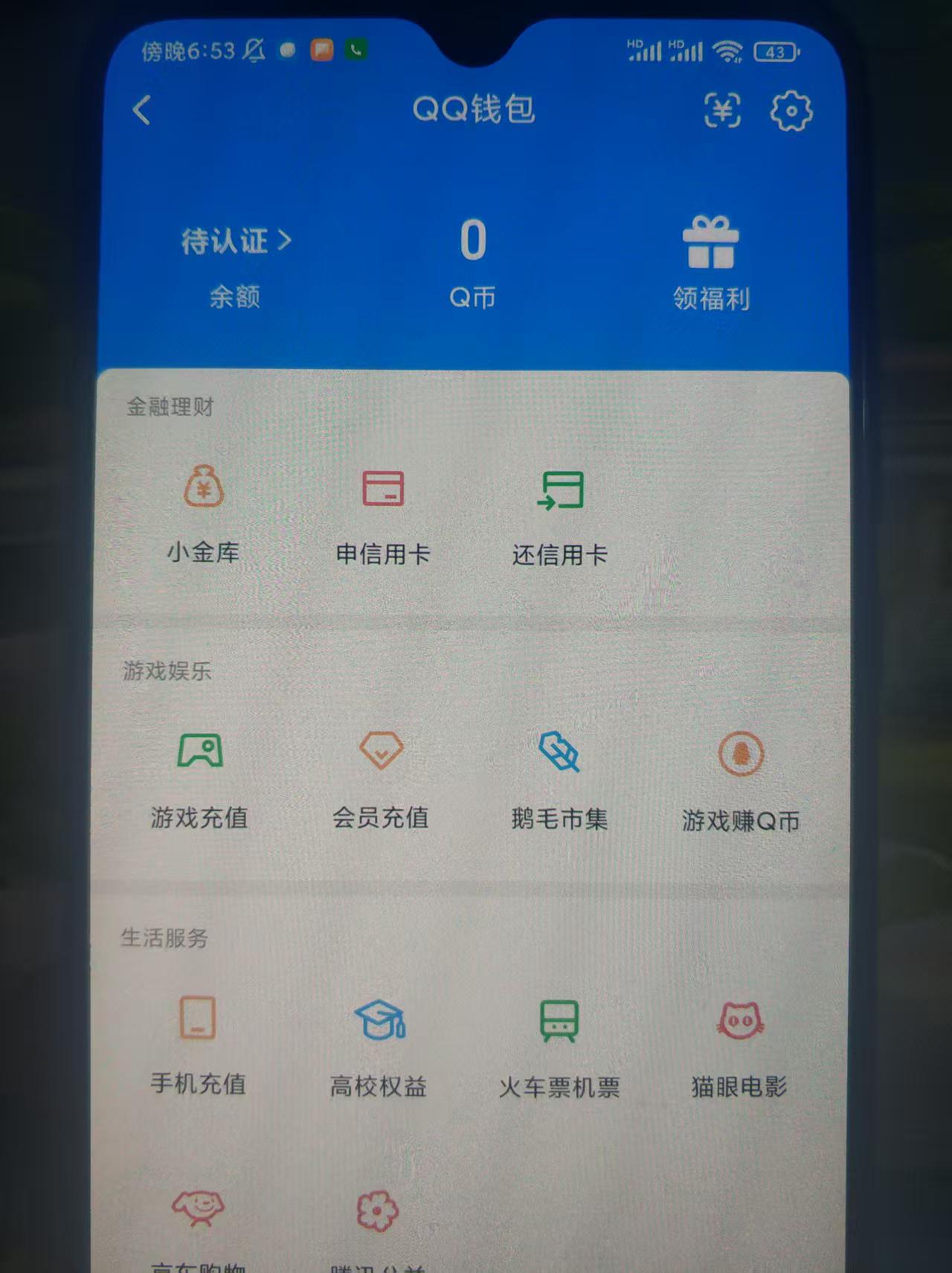Open 鹅毛市集 feather icon

click(x=559, y=751)
